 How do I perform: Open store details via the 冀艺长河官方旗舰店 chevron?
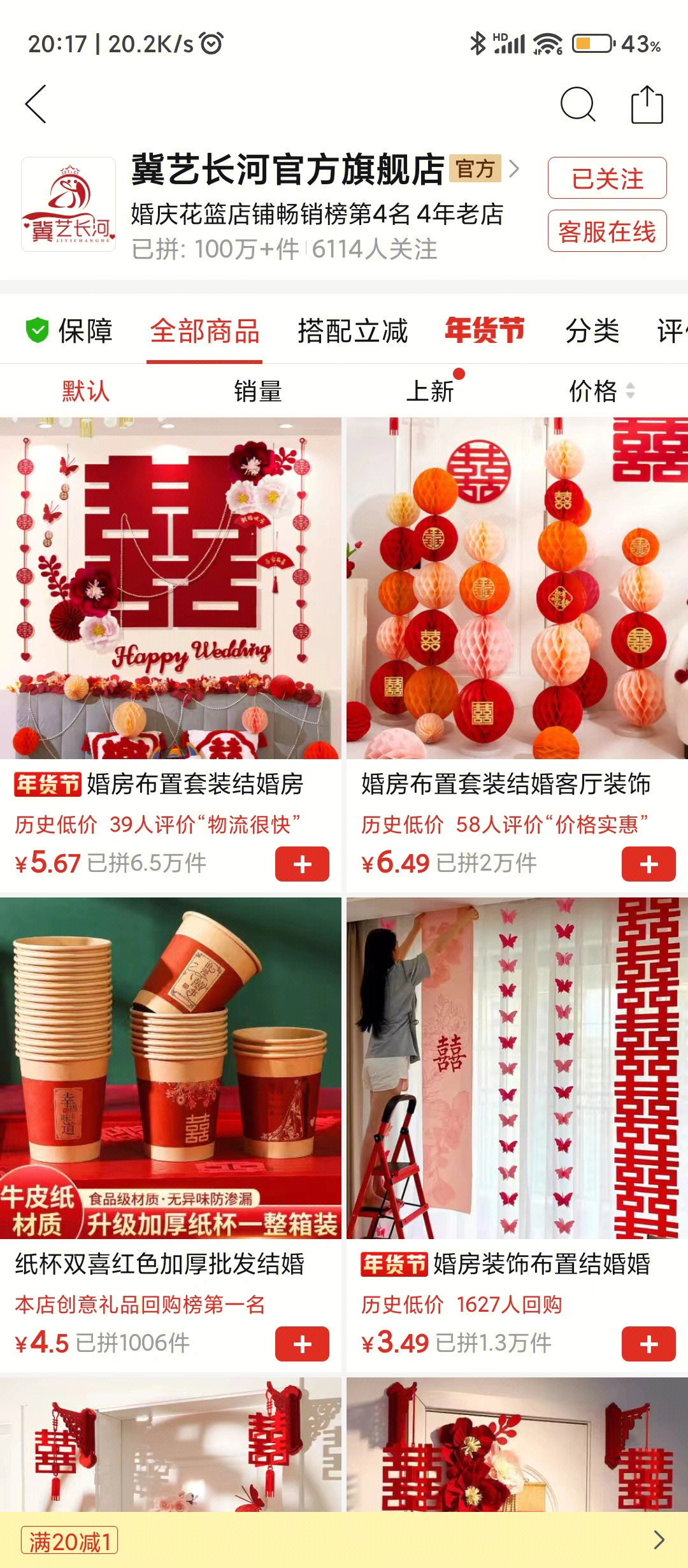[514, 169]
